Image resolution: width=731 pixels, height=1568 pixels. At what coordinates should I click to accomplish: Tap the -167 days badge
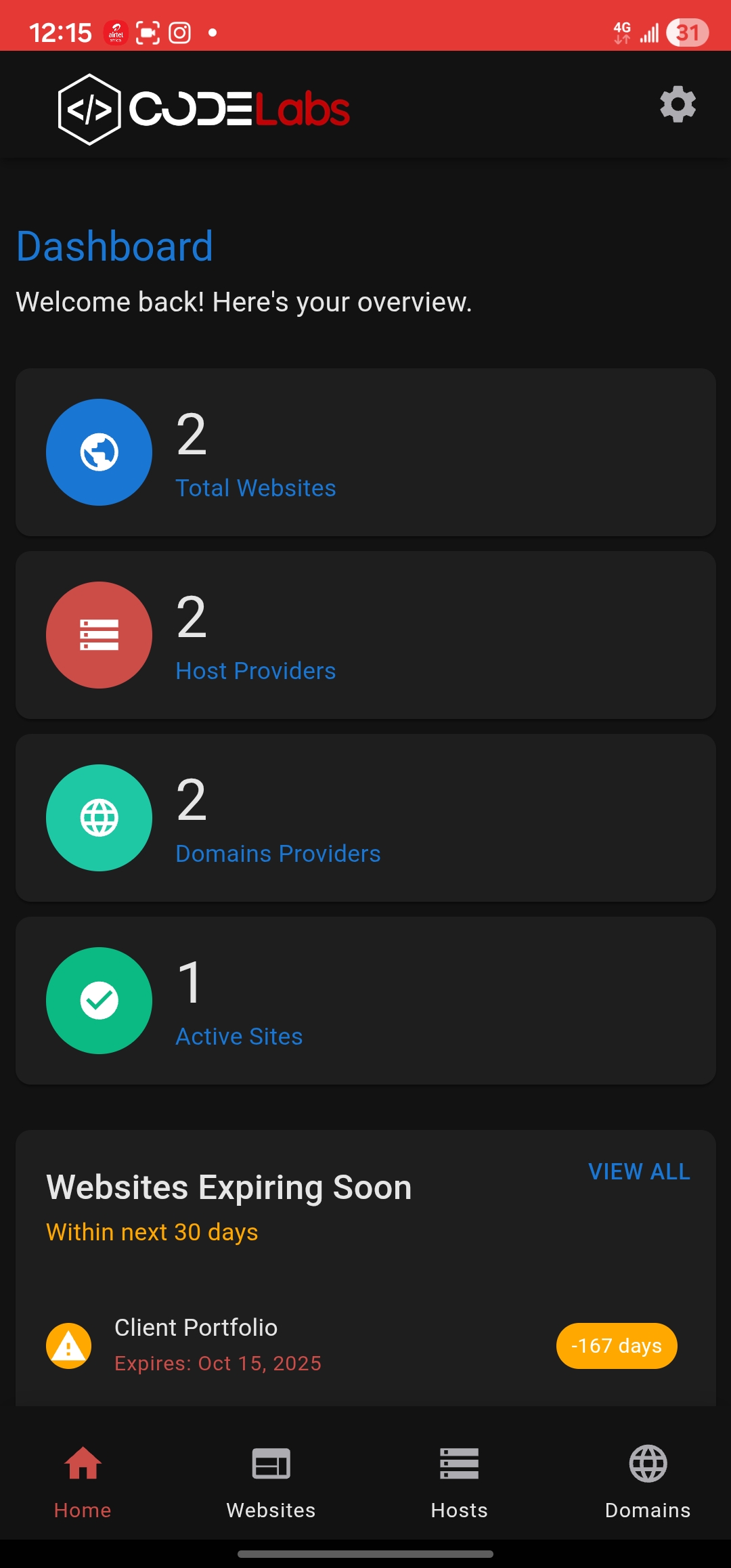[616, 1345]
